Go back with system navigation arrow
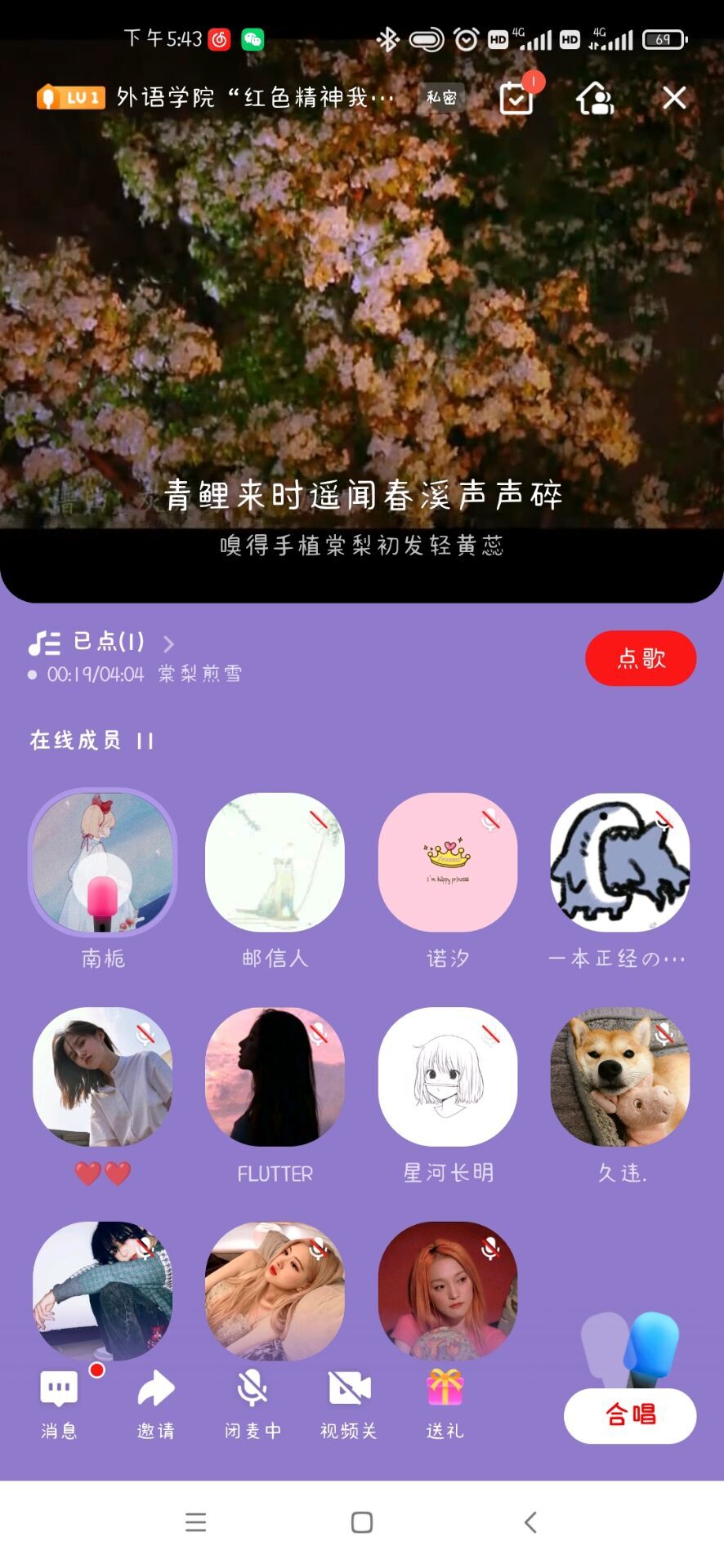The image size is (724, 1568). point(530,1522)
